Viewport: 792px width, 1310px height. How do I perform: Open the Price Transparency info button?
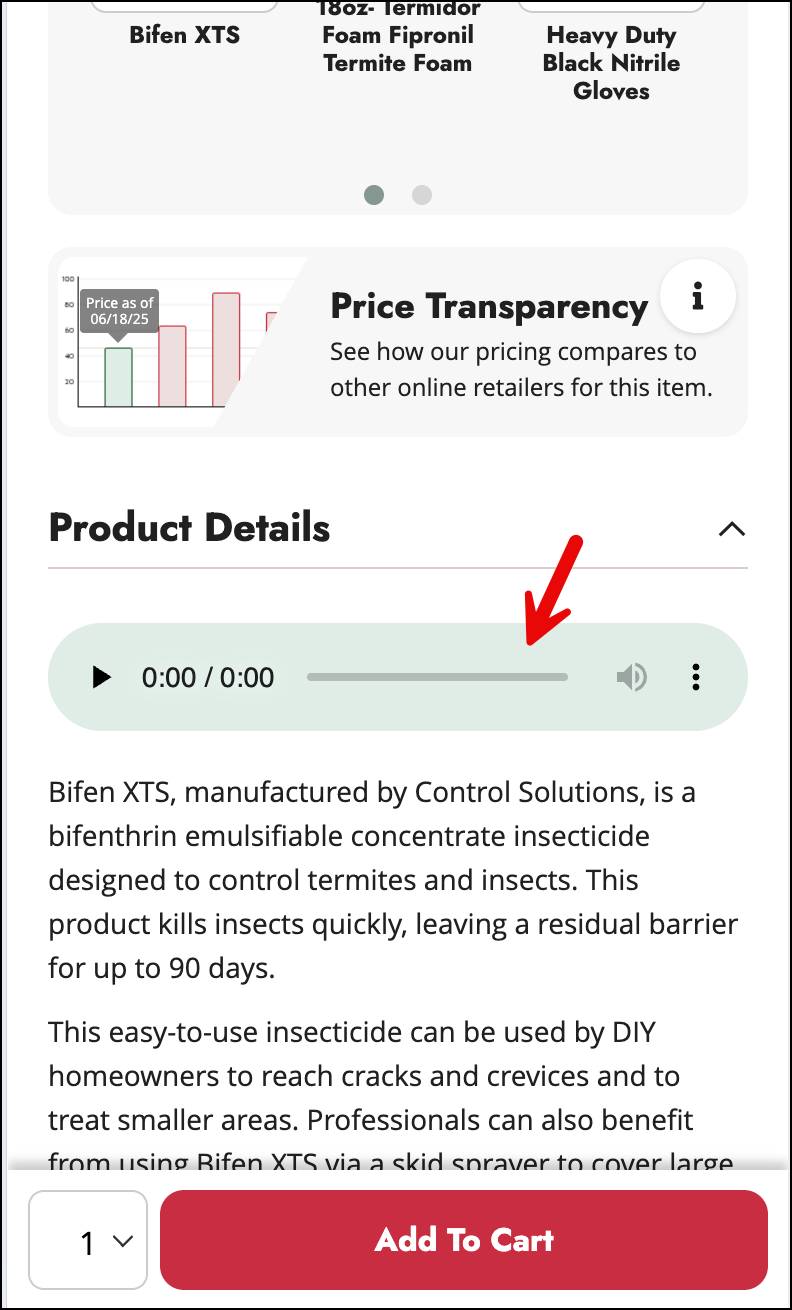point(698,296)
